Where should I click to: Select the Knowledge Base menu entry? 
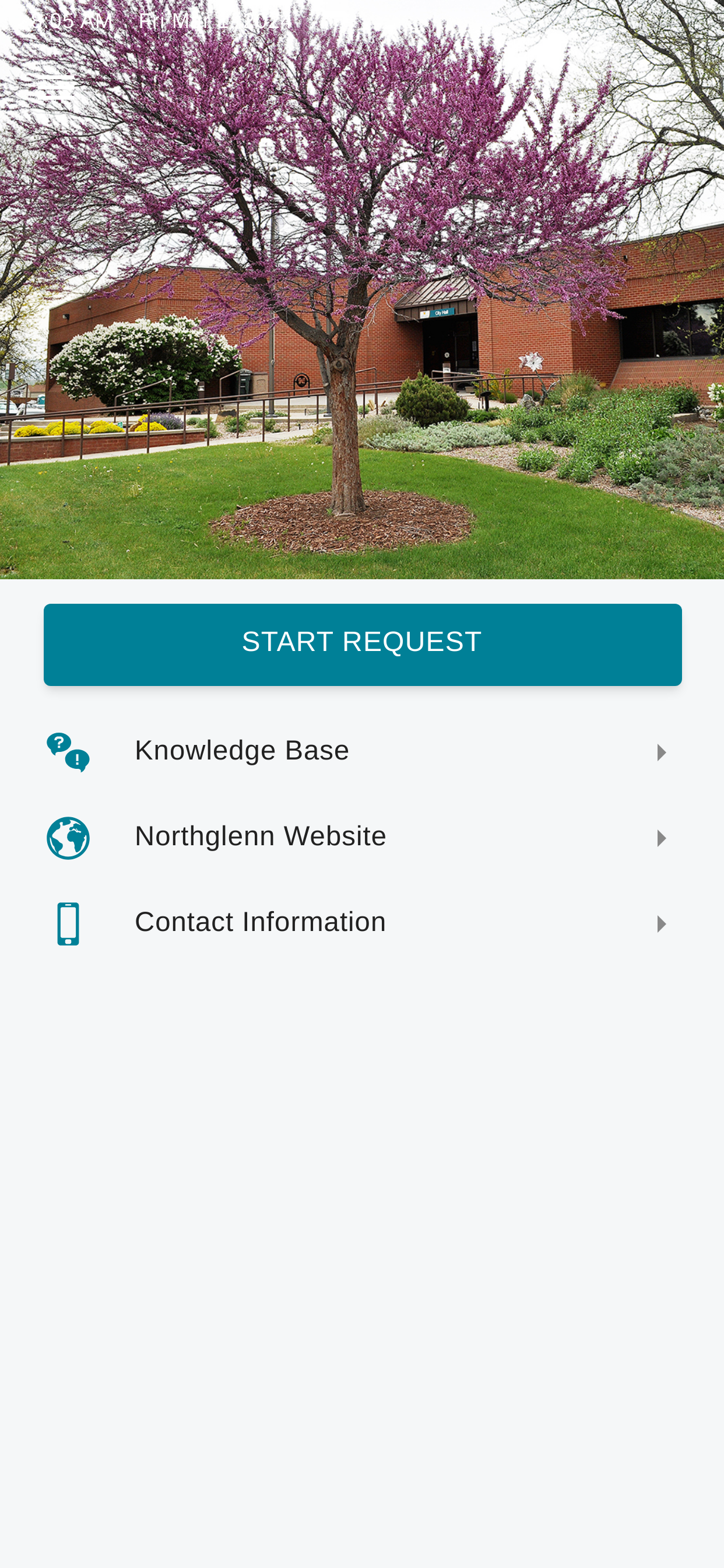[362, 752]
